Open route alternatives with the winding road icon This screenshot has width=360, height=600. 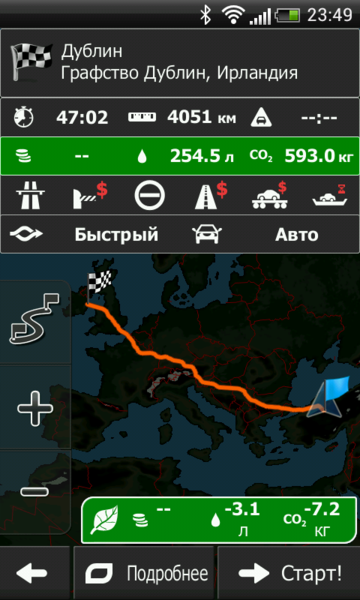[35, 322]
